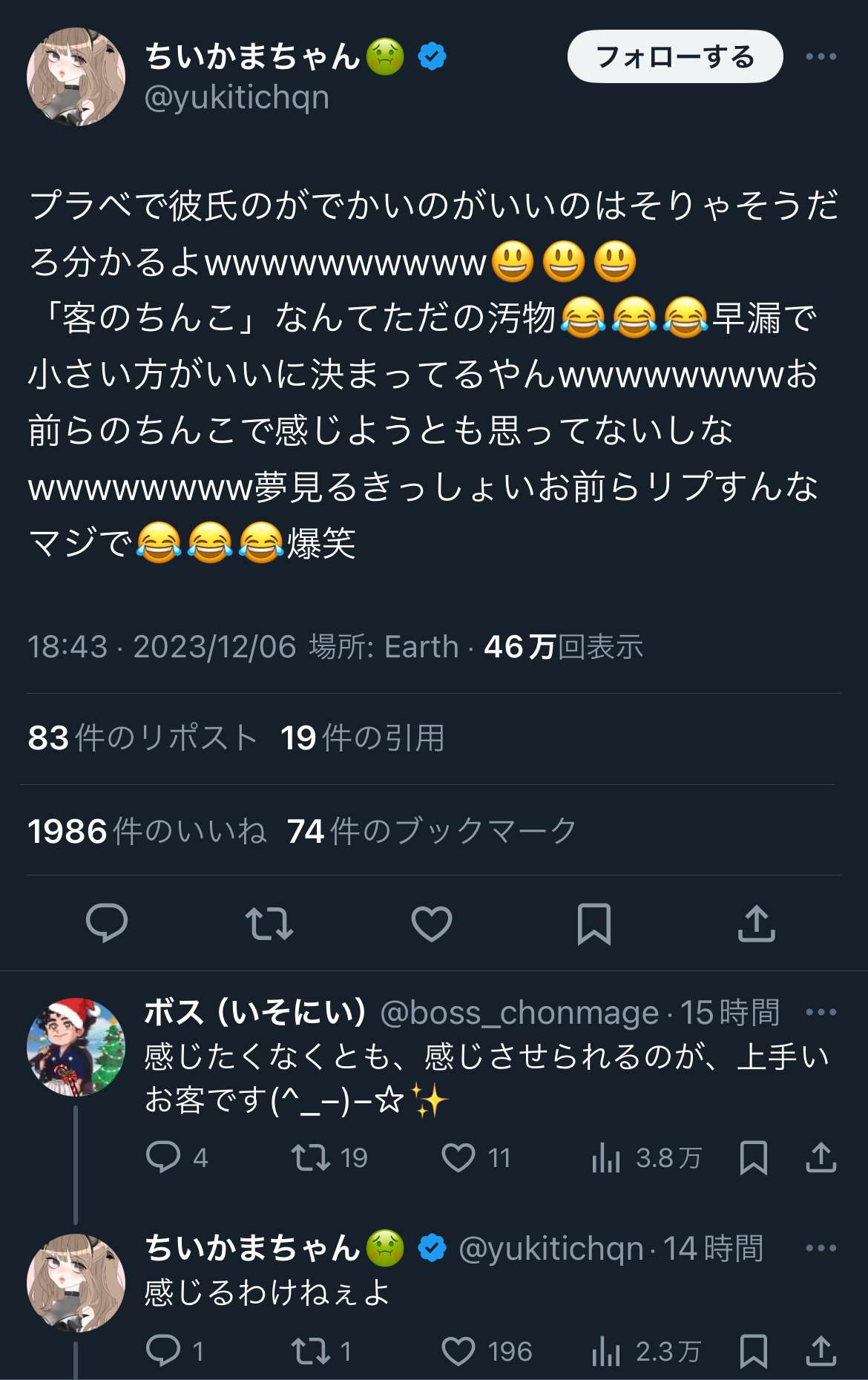
Task: Repost ボス (いそにい)'s reply
Action: click(x=310, y=1157)
